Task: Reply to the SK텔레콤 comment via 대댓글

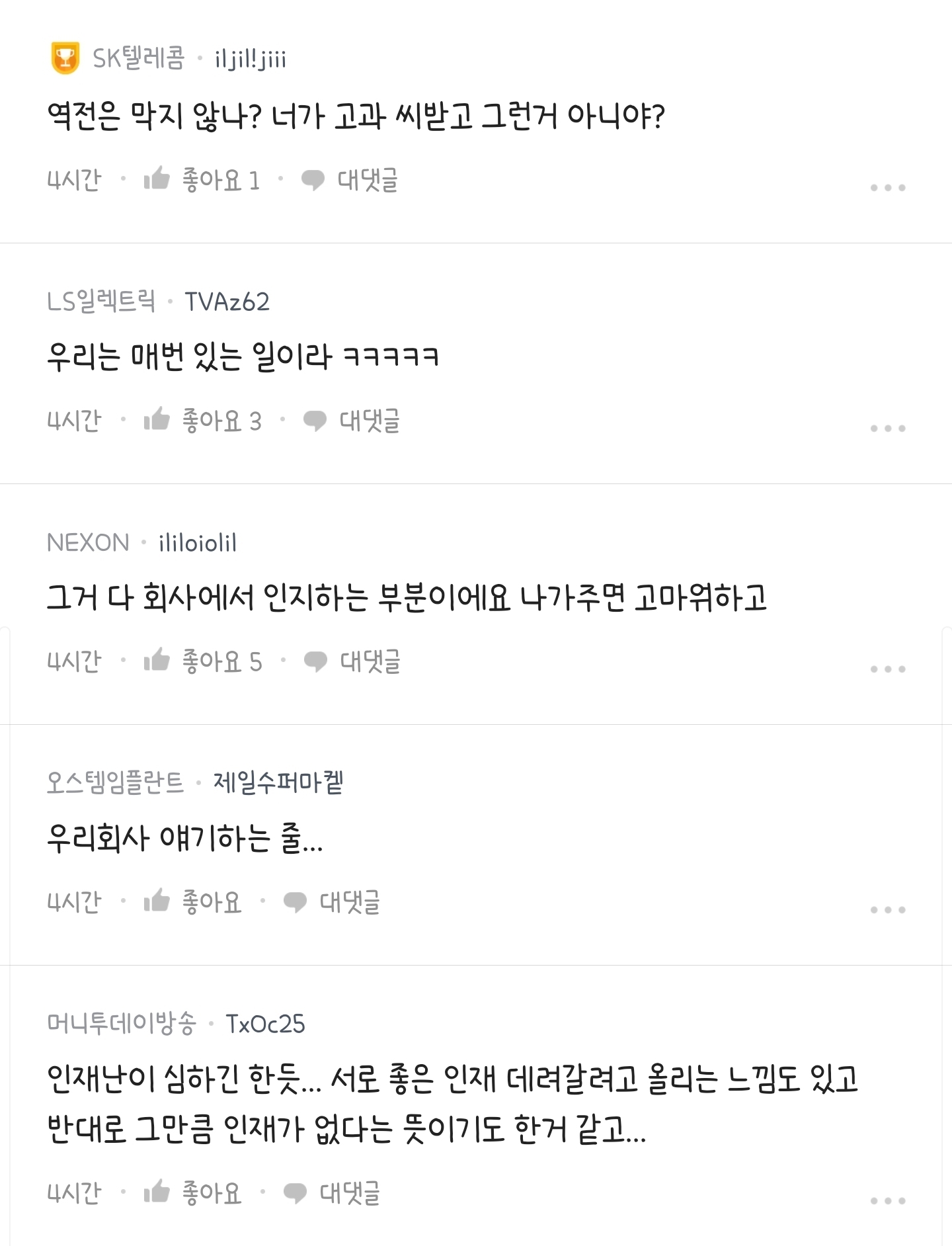Action: pos(350,179)
